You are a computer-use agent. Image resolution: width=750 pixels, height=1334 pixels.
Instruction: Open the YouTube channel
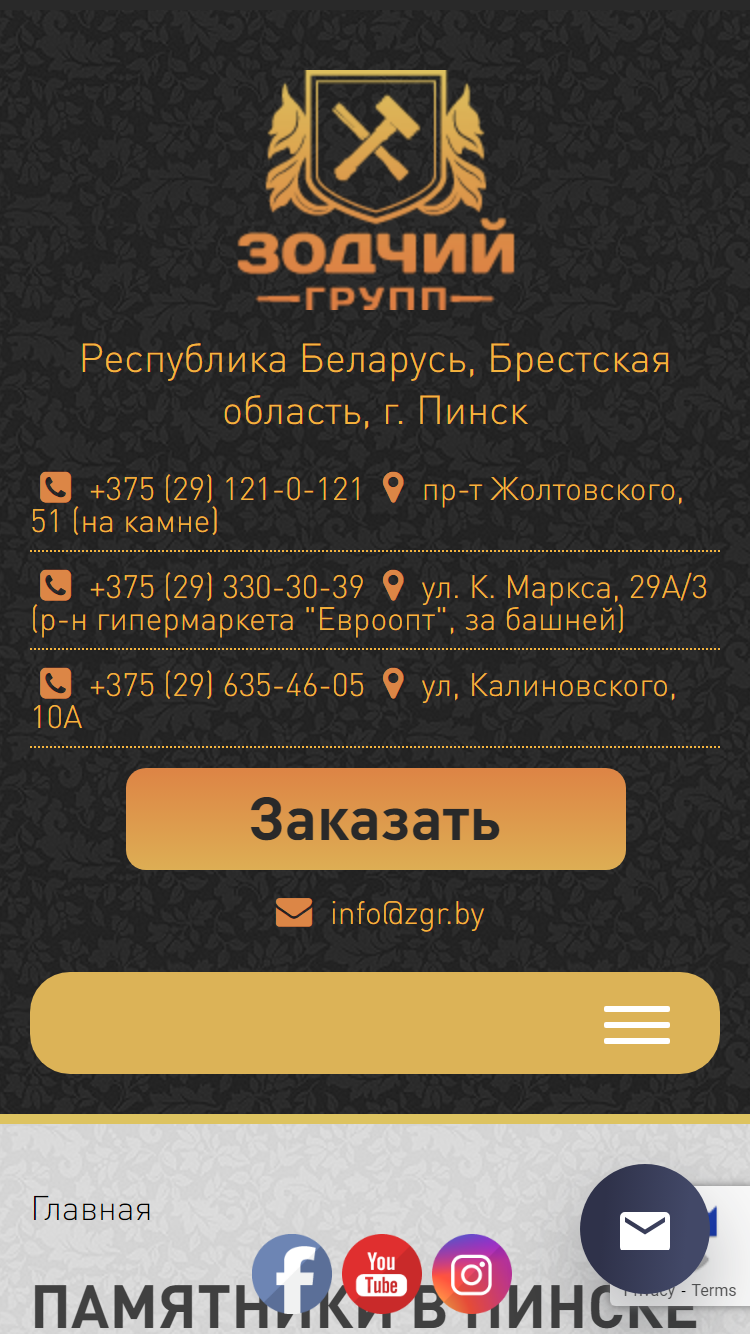point(382,1274)
